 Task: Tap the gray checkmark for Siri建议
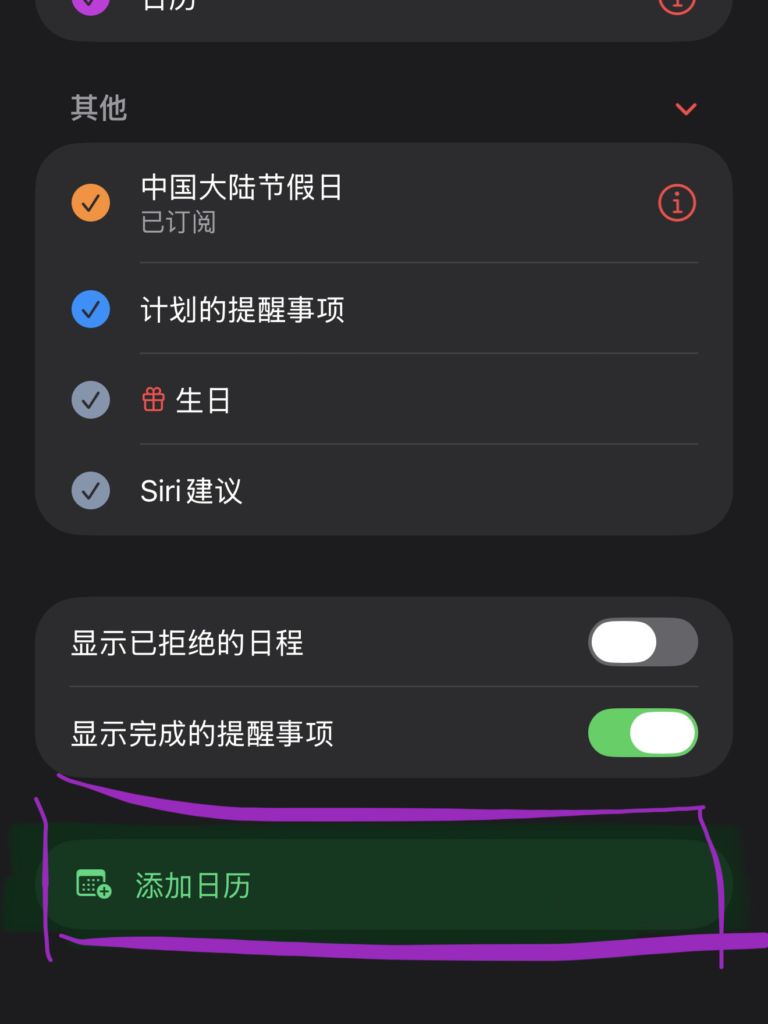pyautogui.click(x=91, y=491)
